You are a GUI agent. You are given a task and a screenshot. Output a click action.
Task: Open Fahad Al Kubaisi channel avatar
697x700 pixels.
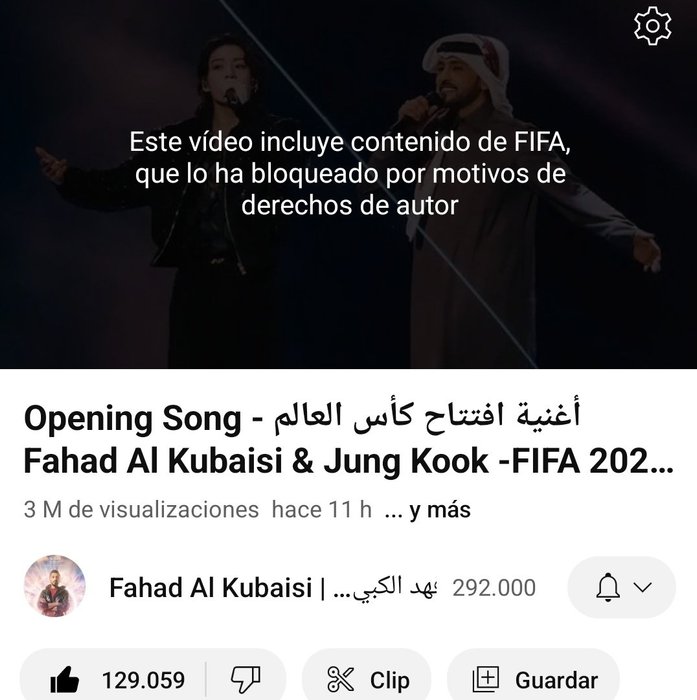pos(55,587)
